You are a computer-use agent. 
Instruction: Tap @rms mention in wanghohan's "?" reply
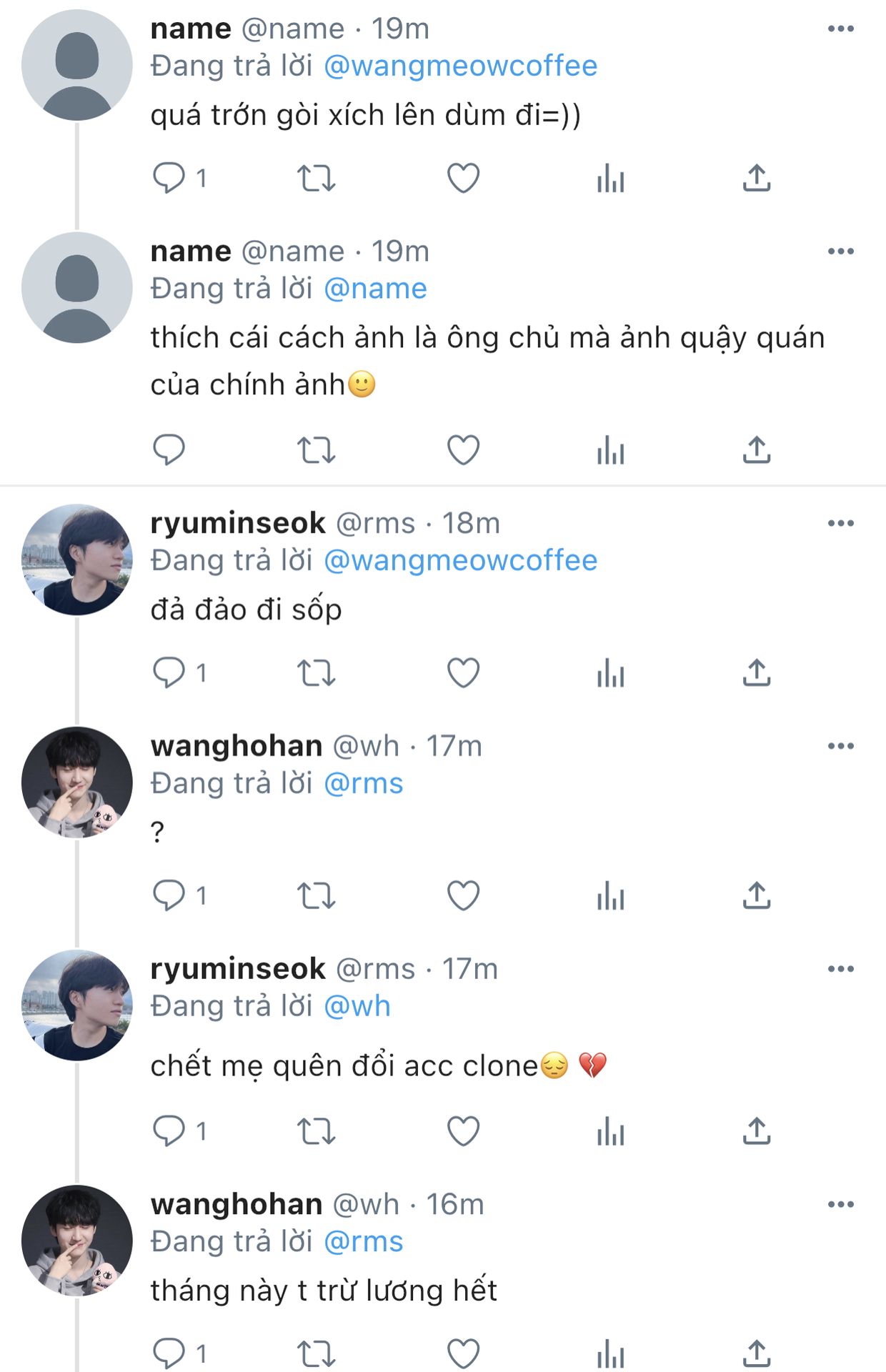(363, 784)
